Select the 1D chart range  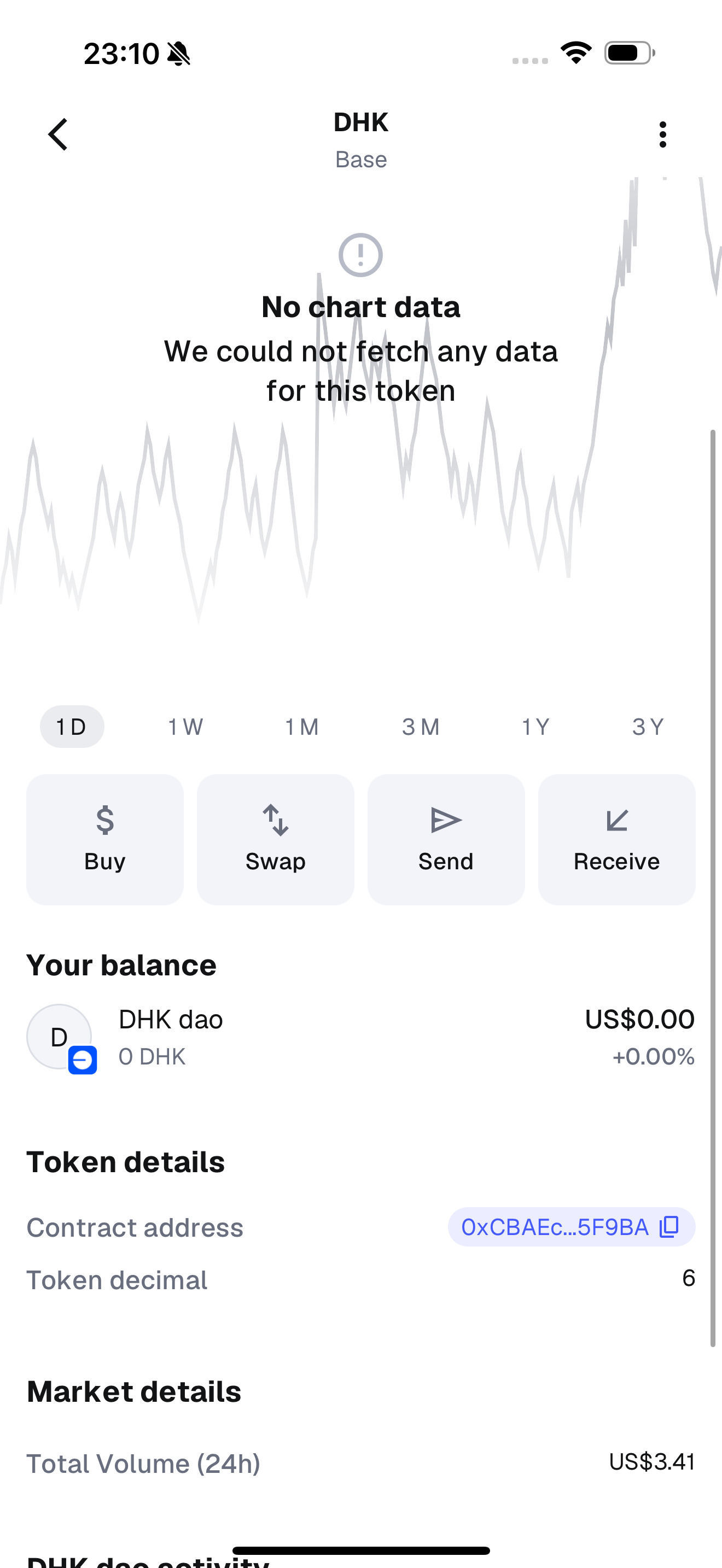pyautogui.click(x=72, y=727)
